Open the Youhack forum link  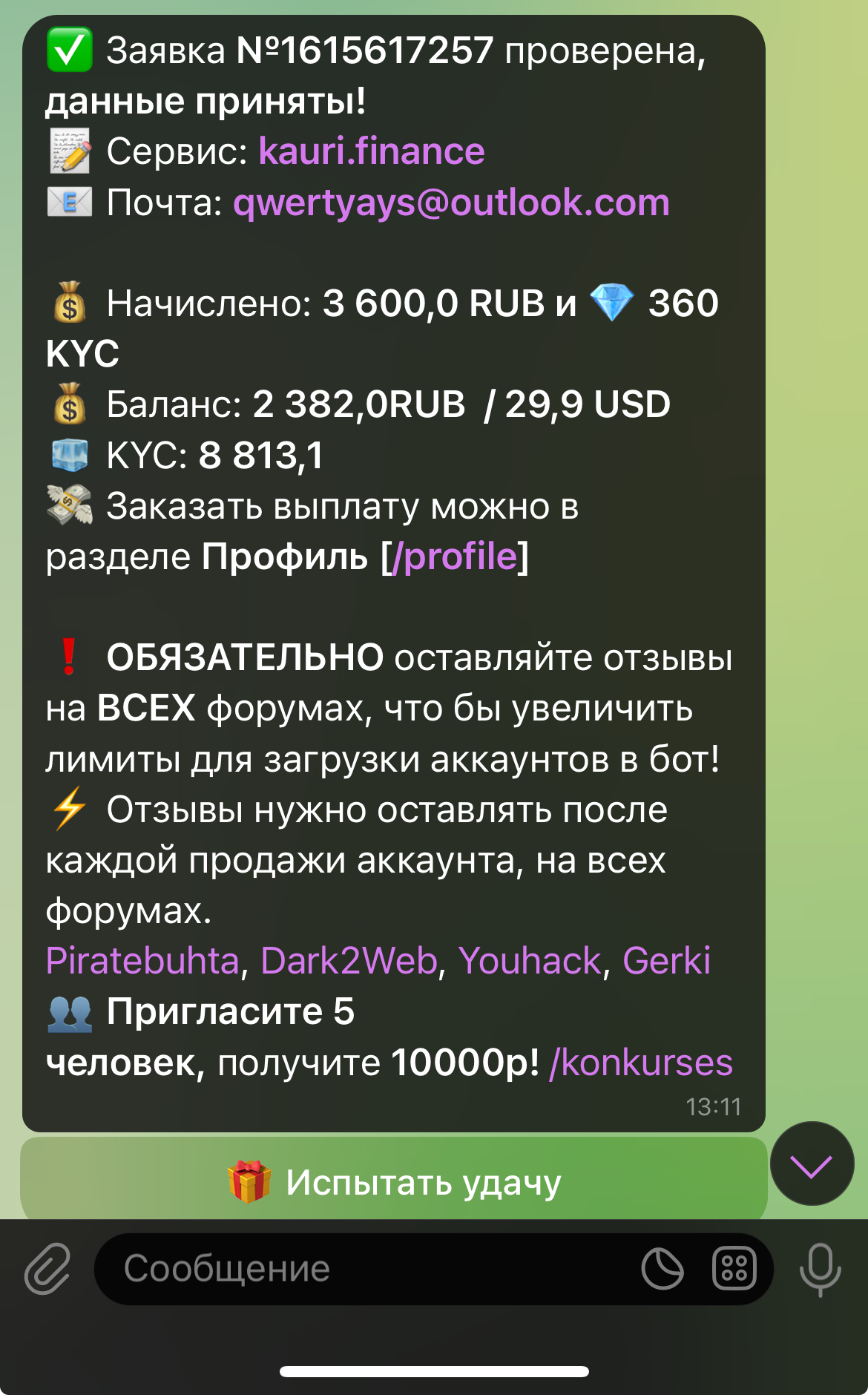(x=529, y=961)
